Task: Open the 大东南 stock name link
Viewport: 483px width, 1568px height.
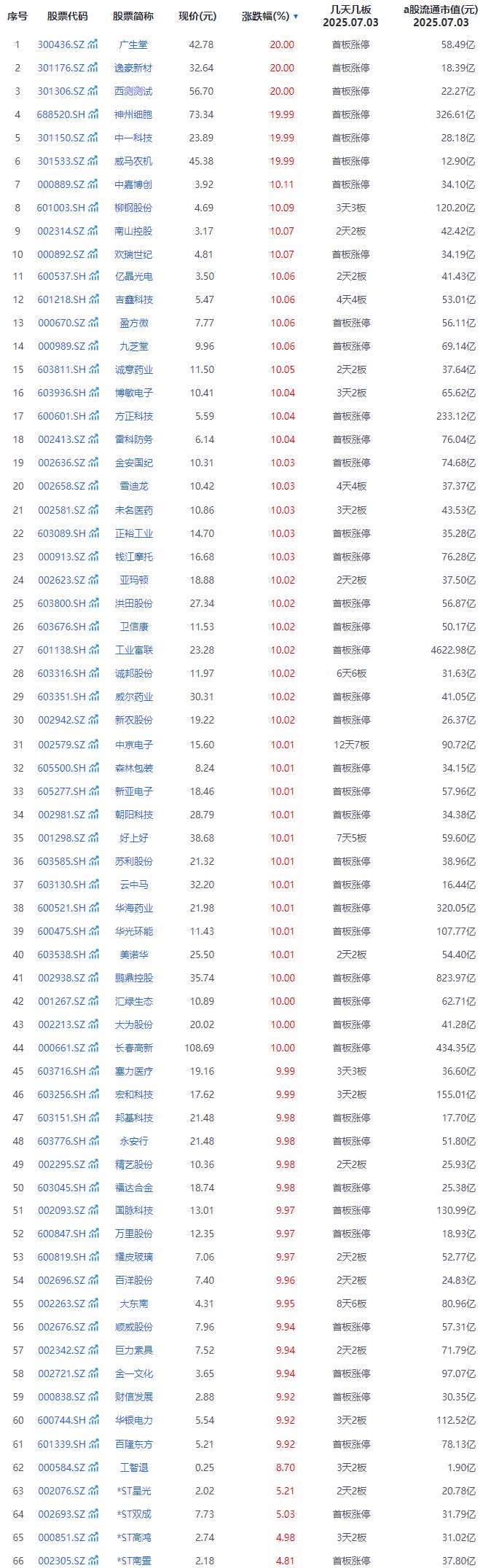Action: coord(134,1304)
